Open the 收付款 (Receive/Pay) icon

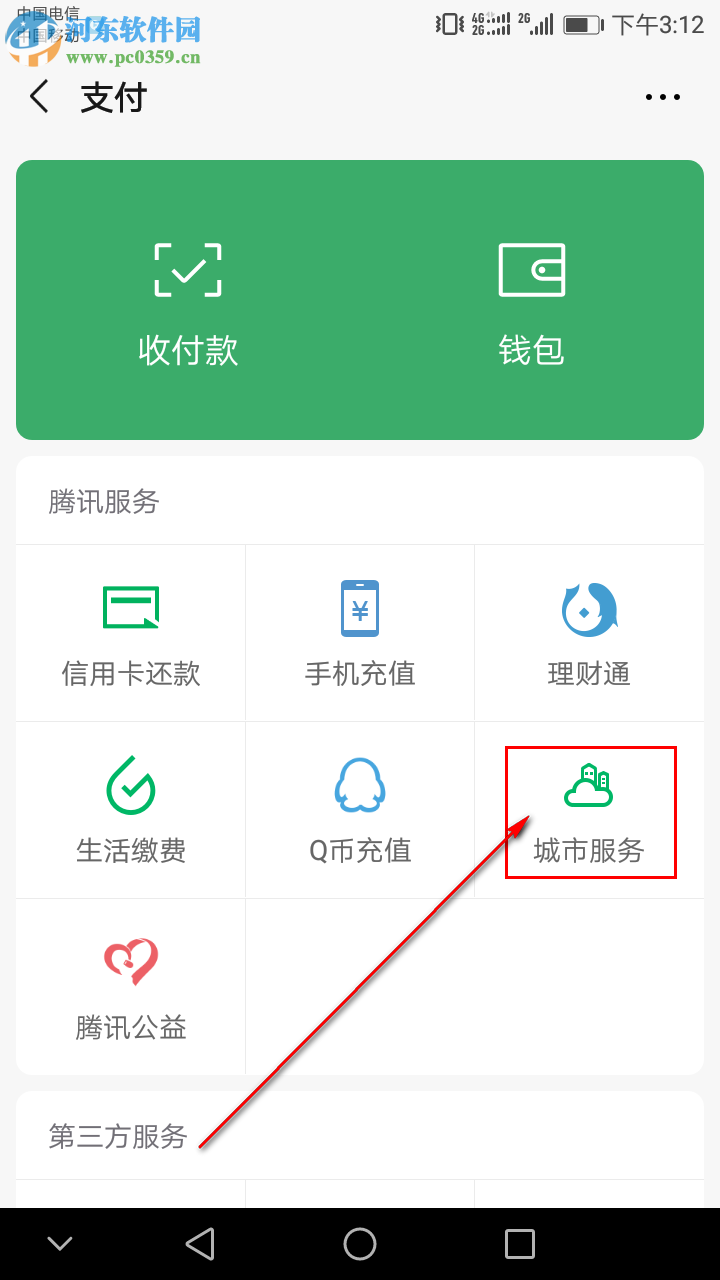point(187,300)
